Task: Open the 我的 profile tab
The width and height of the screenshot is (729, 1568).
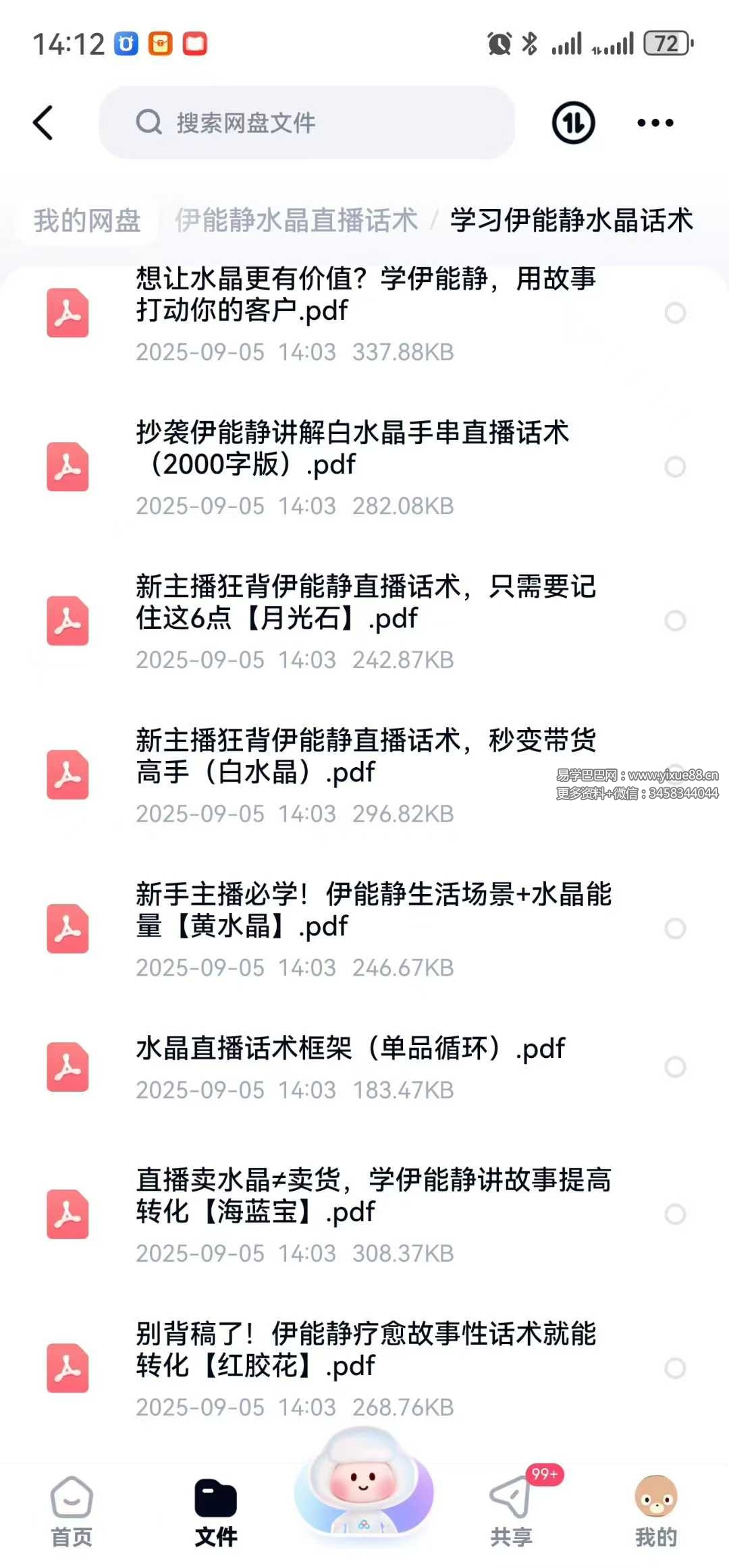Action: point(655,1511)
